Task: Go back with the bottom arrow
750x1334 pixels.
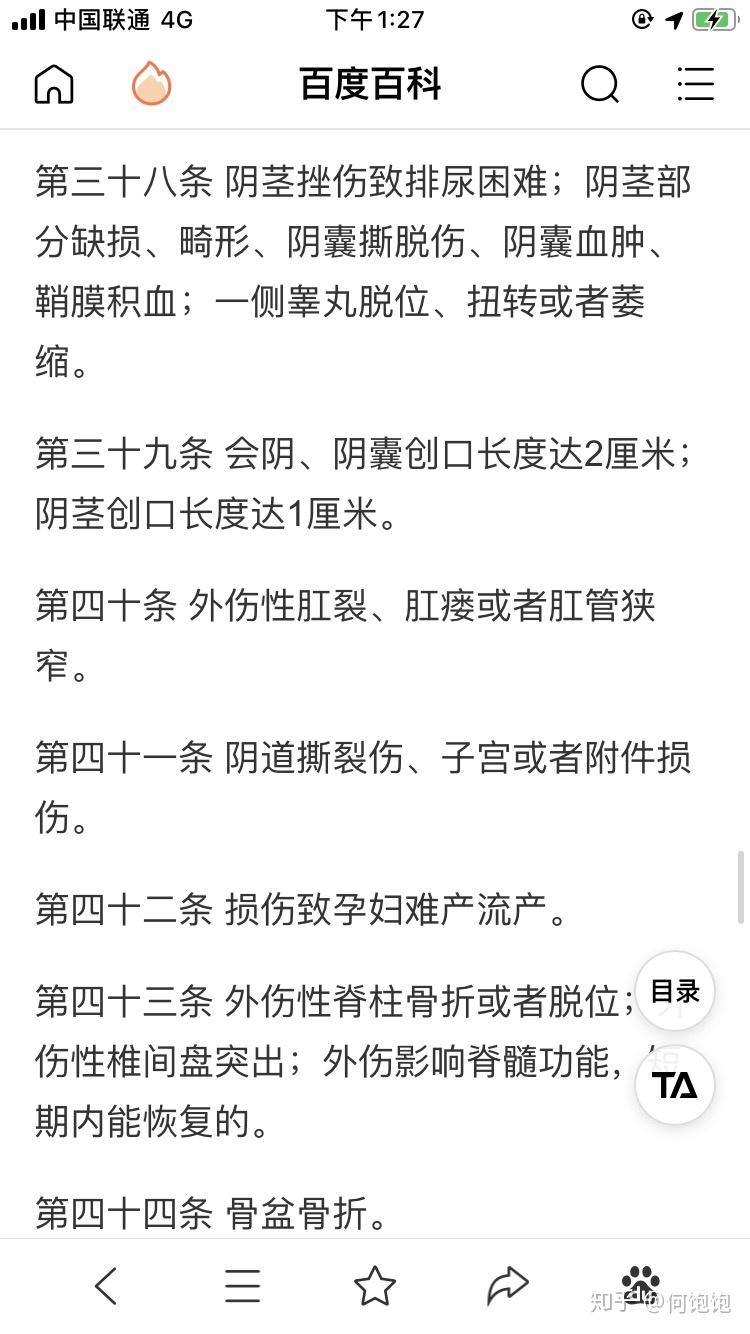Action: coord(107,1285)
